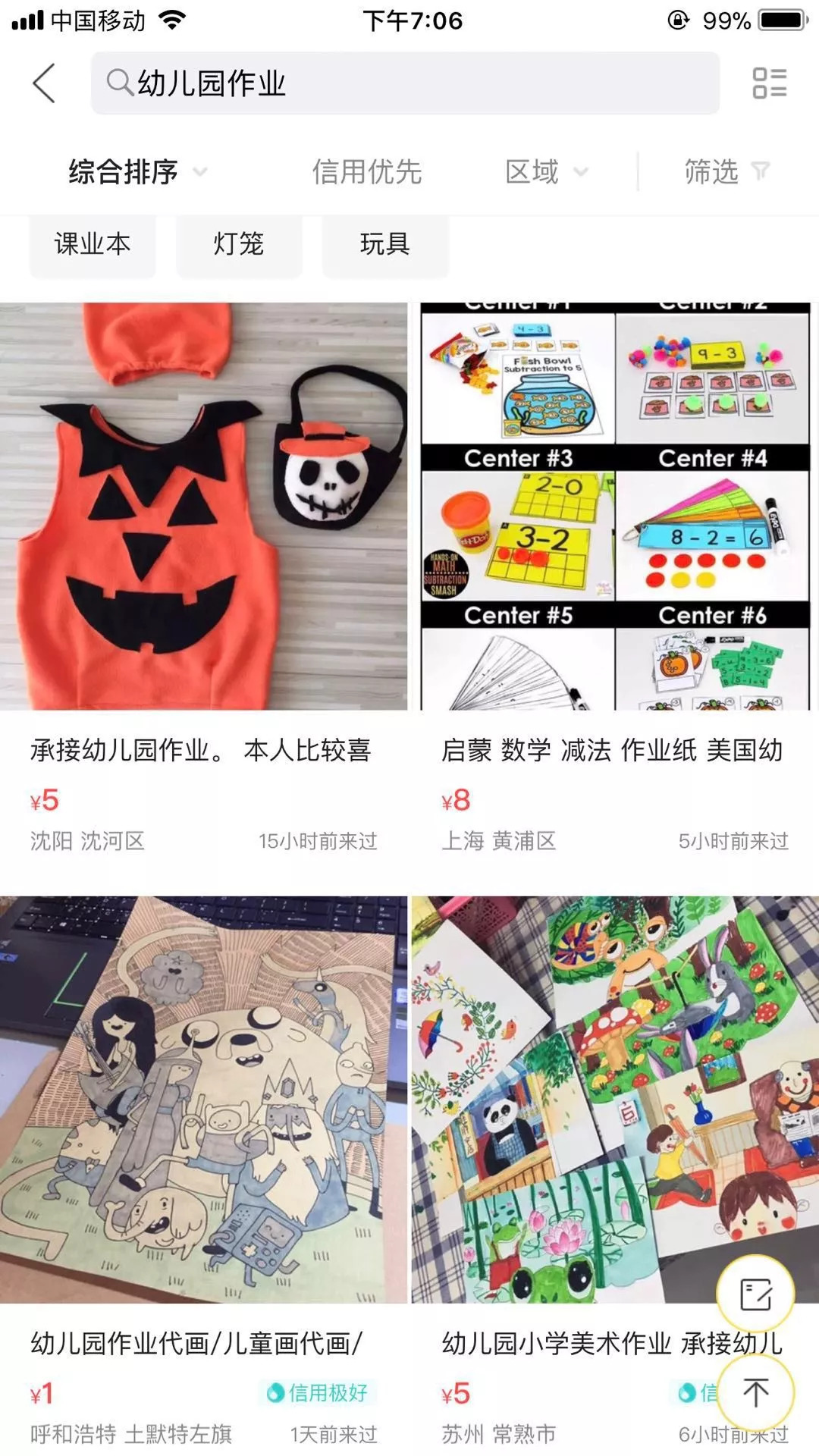
Task: Select the 玩具 suggestion chip
Action: click(x=385, y=244)
